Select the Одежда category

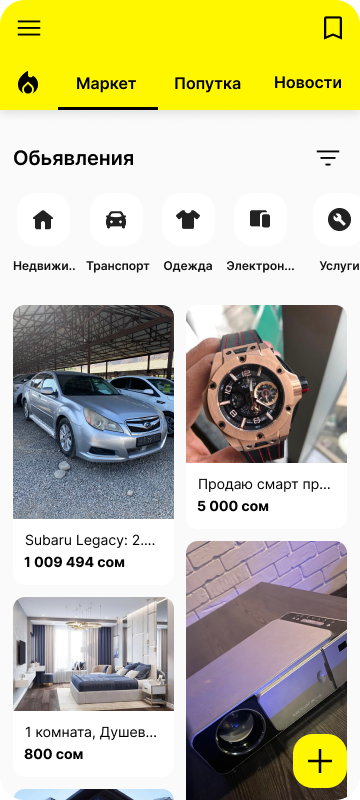point(188,233)
